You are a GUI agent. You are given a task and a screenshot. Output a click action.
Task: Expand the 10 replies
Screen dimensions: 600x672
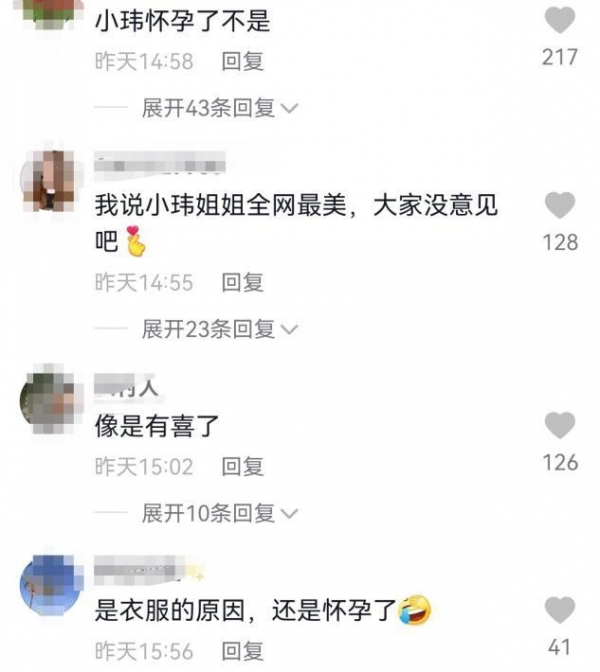click(220, 513)
